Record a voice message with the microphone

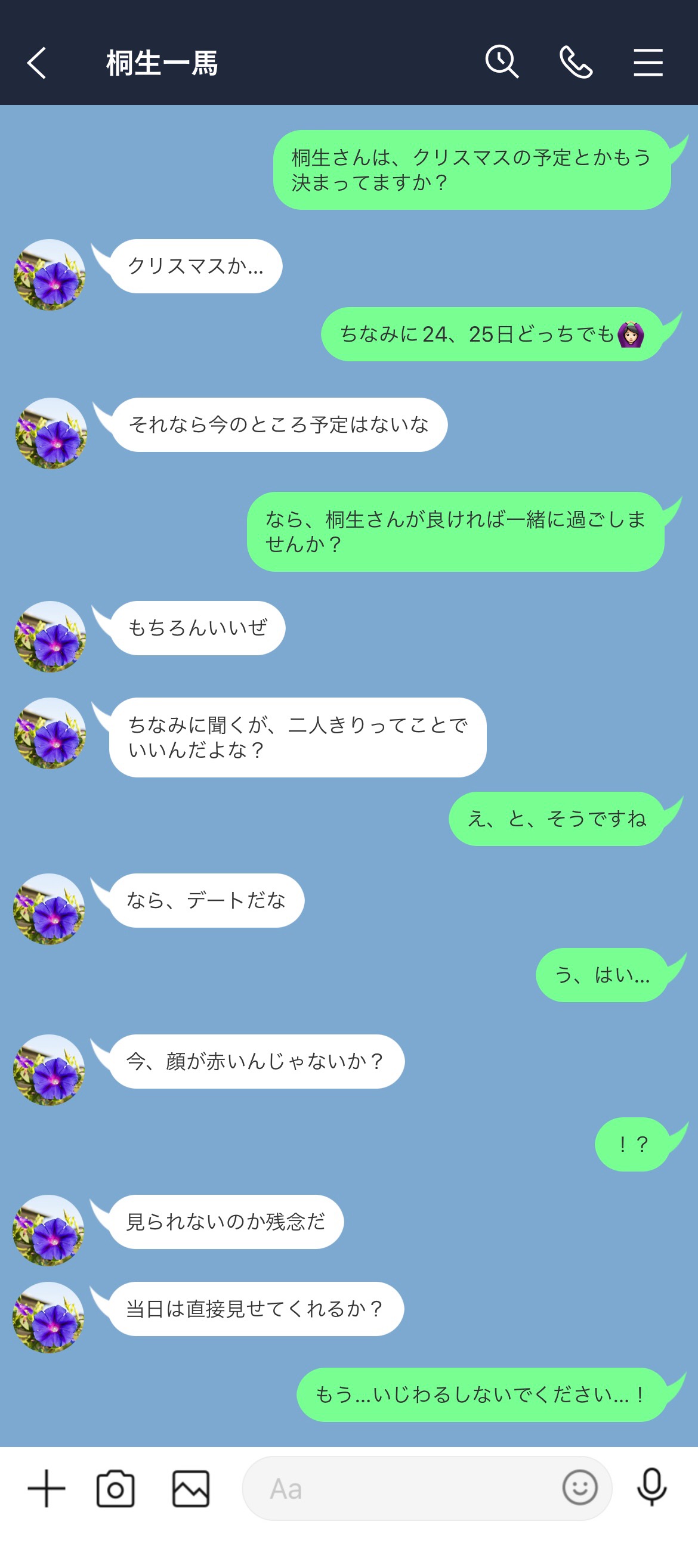[651, 1488]
